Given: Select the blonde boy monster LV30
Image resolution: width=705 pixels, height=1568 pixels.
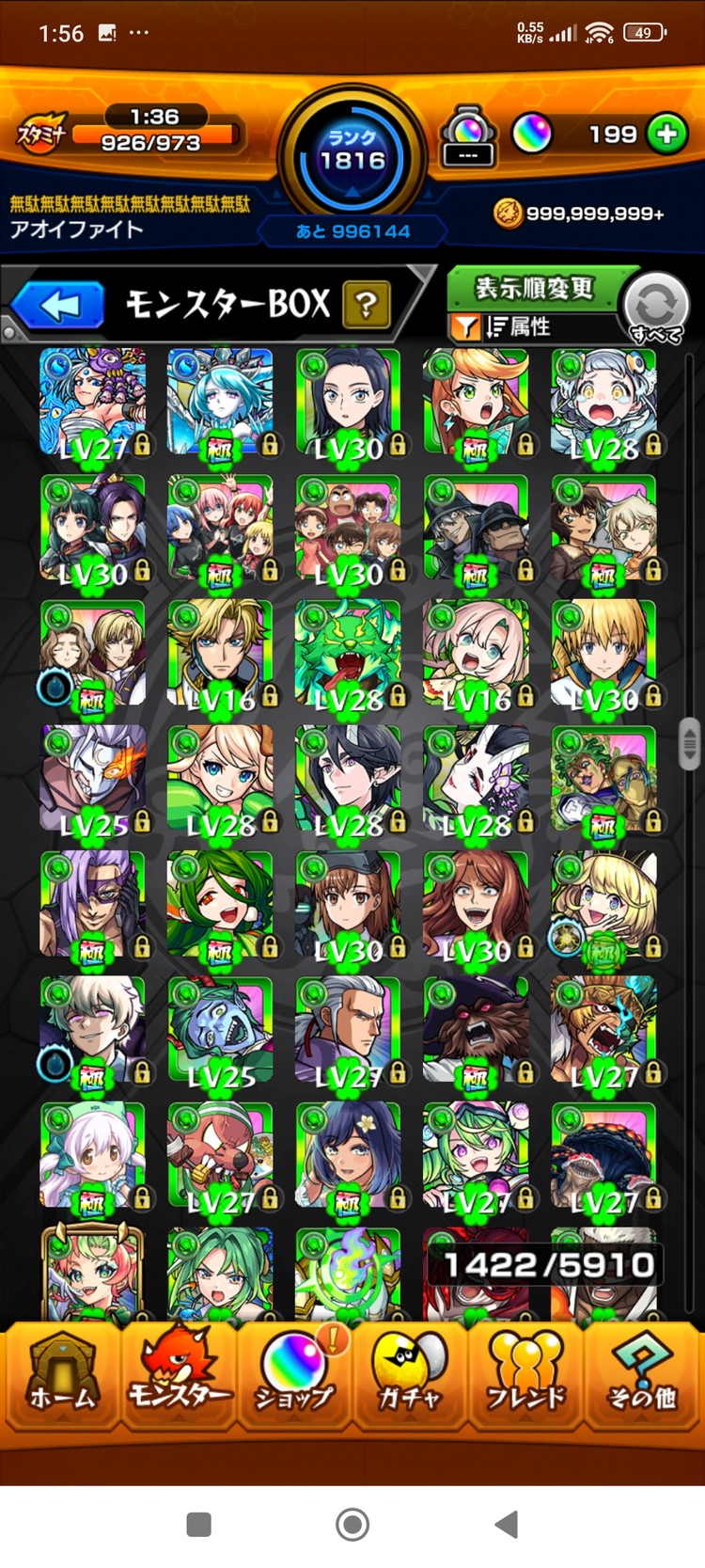Looking at the screenshot, I should click(603, 654).
